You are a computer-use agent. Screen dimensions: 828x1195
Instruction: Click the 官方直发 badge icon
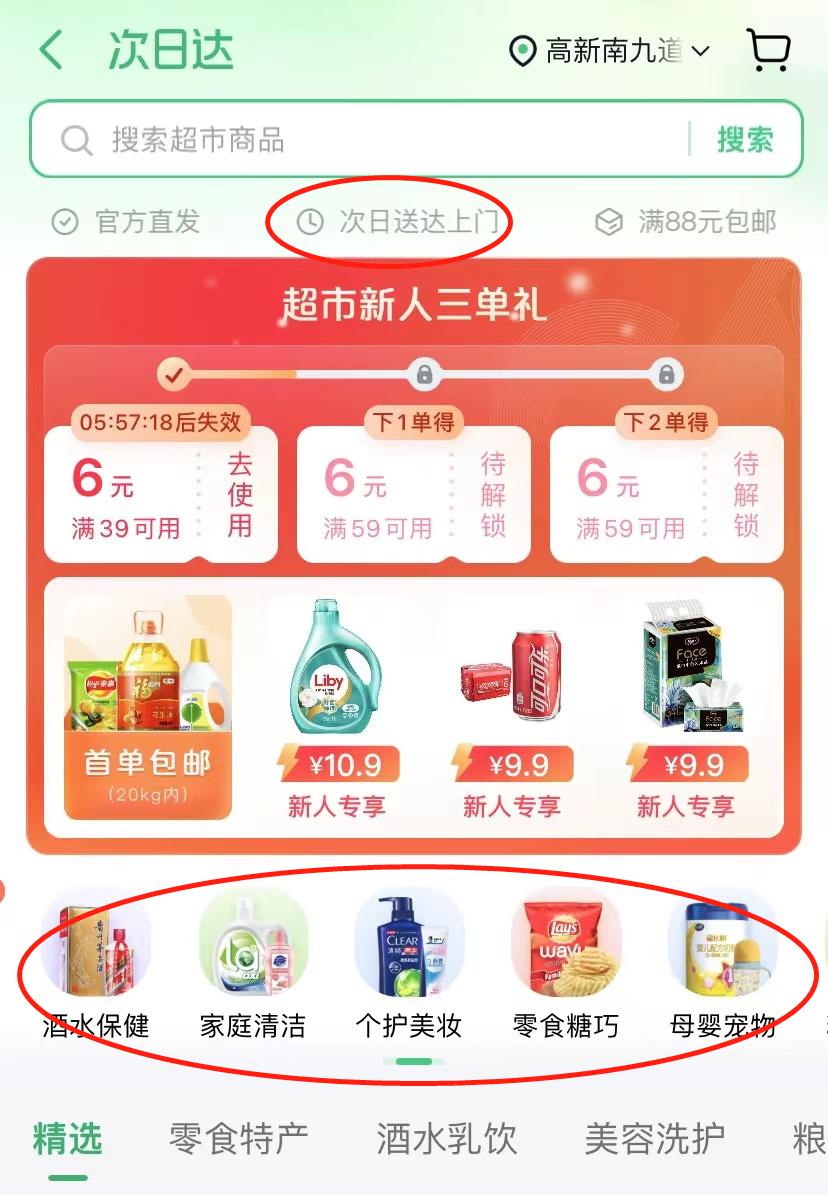66,223
